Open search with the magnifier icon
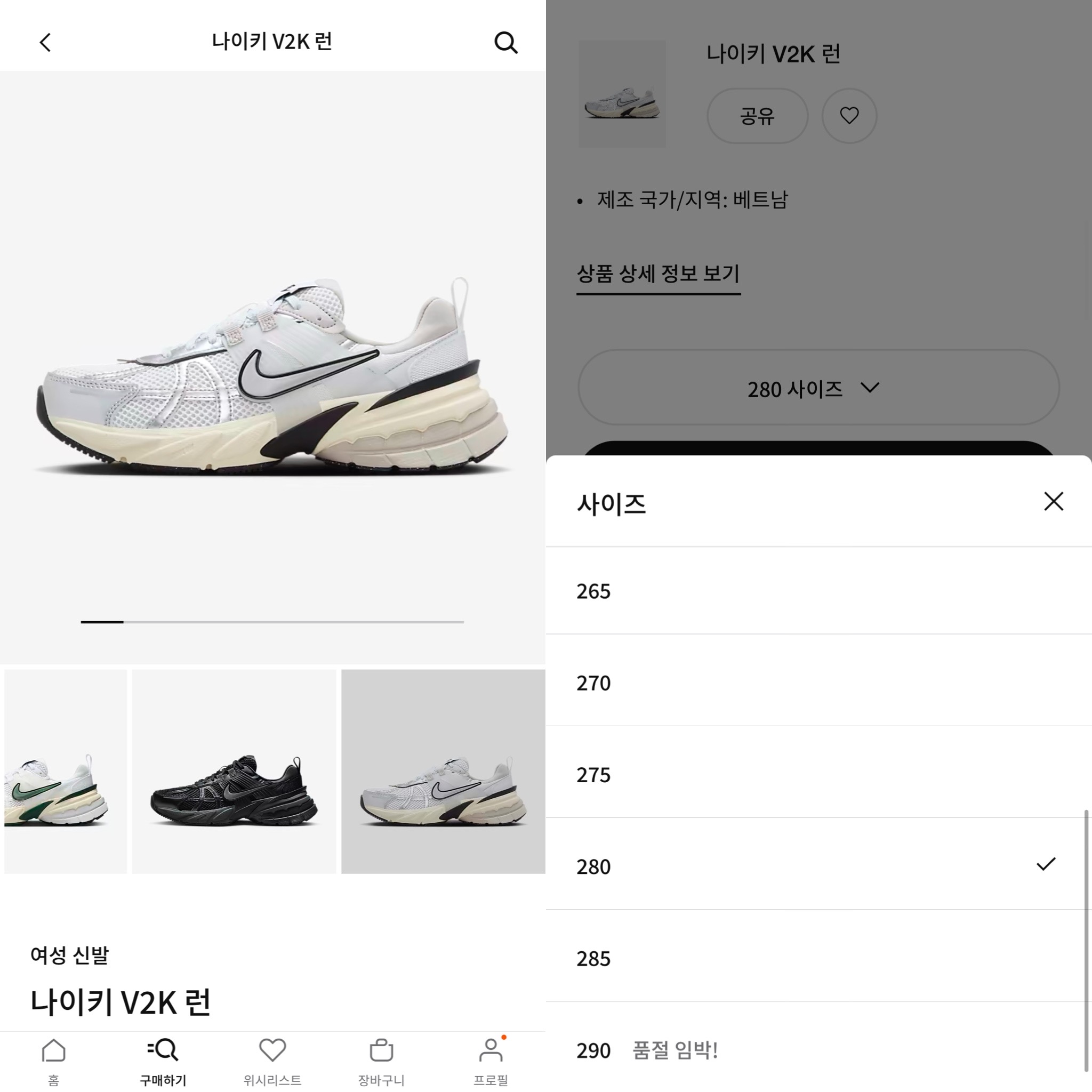This screenshot has height=1092, width=1092. click(505, 43)
